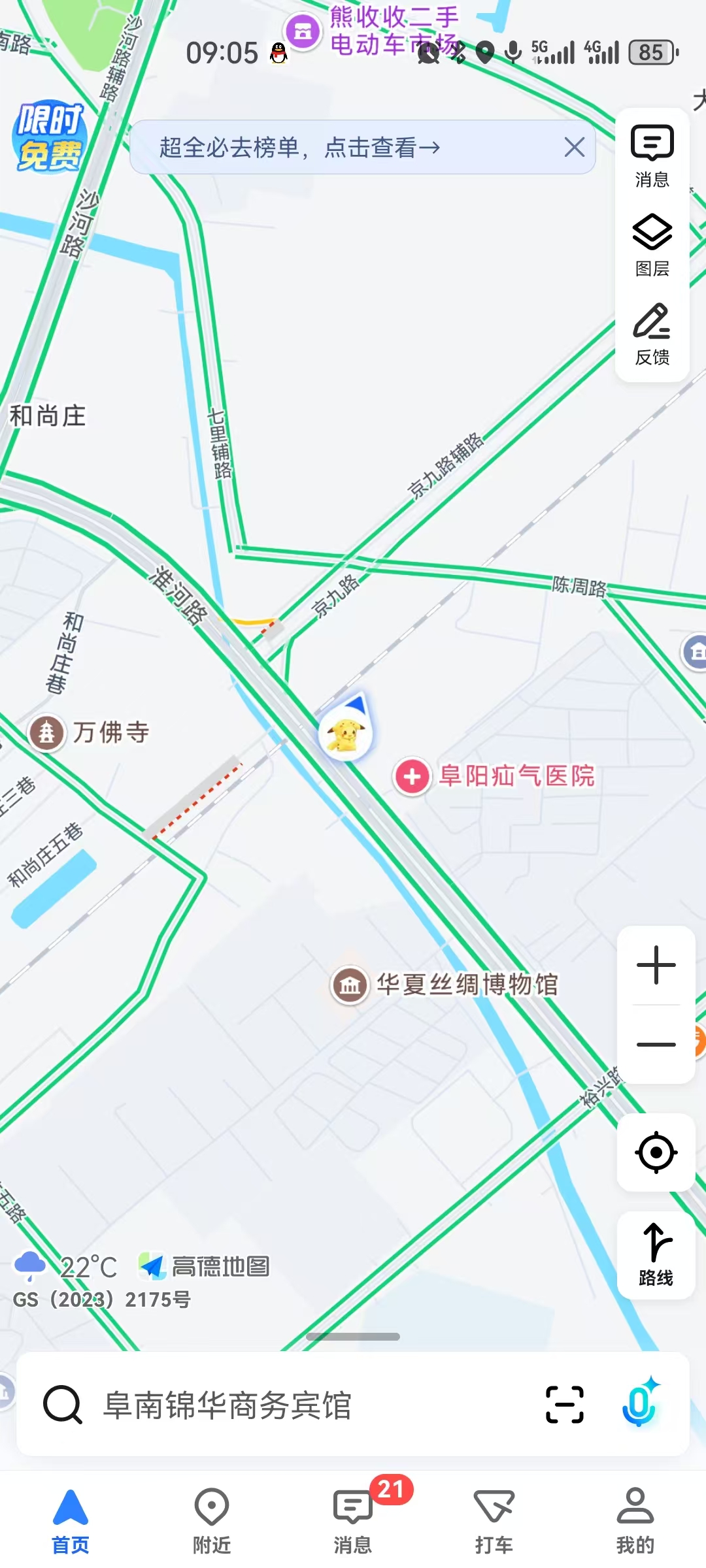Screen dimensions: 706x1568
Task: Select the 万佛寺 map marker
Action: pyautogui.click(x=90, y=732)
